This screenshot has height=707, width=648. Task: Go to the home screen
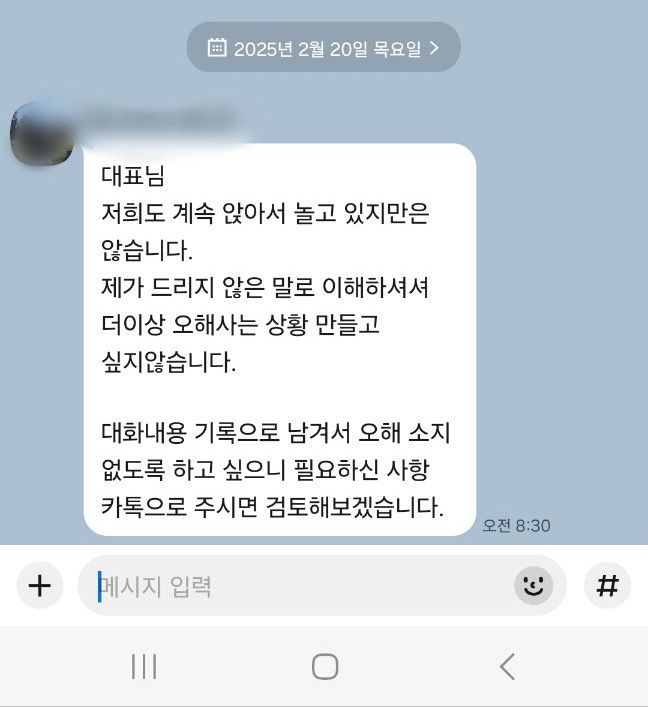[x=324, y=667]
